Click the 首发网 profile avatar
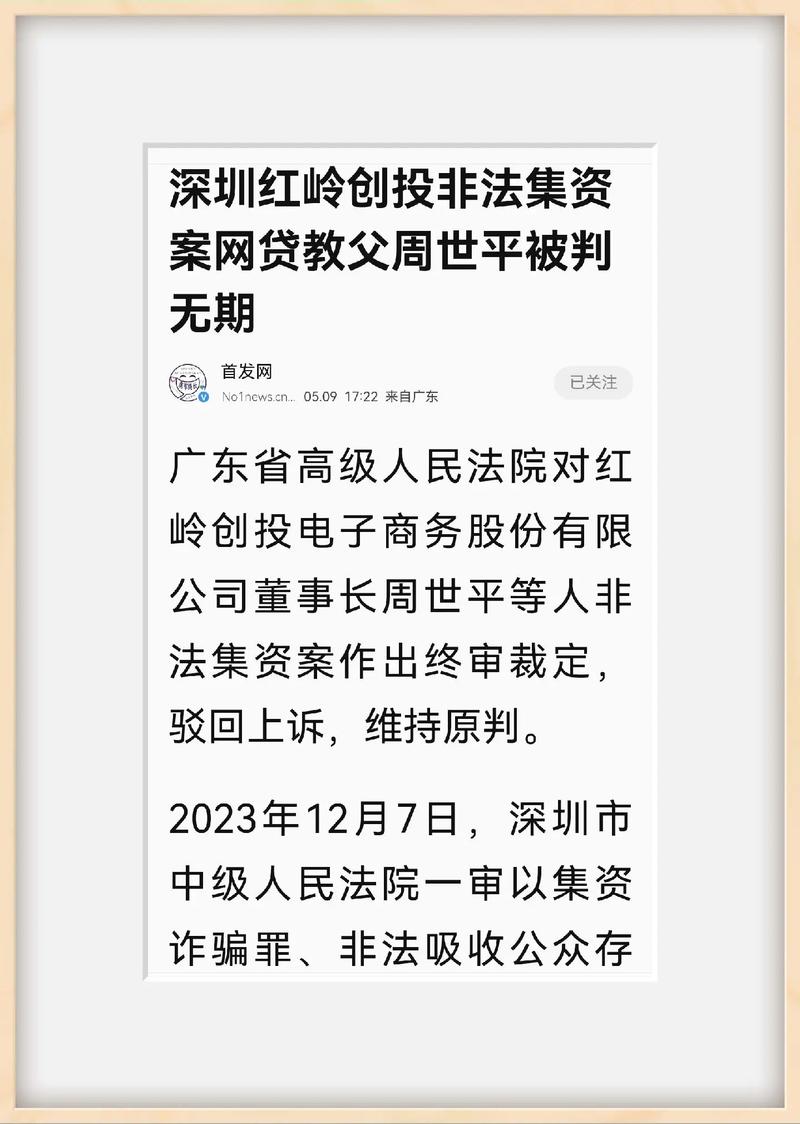Viewport: 800px width, 1124px height. click(x=186, y=381)
